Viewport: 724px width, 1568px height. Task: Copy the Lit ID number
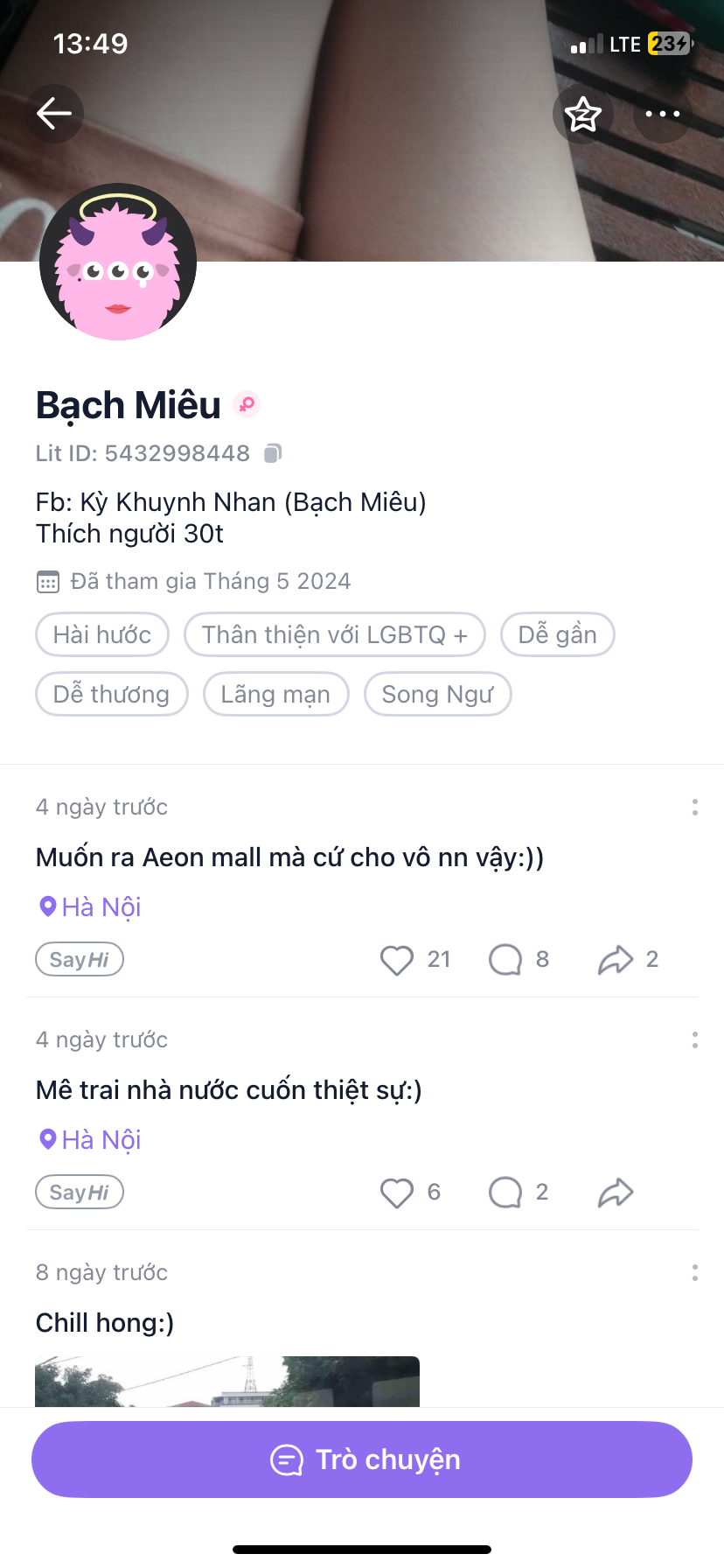click(x=273, y=453)
